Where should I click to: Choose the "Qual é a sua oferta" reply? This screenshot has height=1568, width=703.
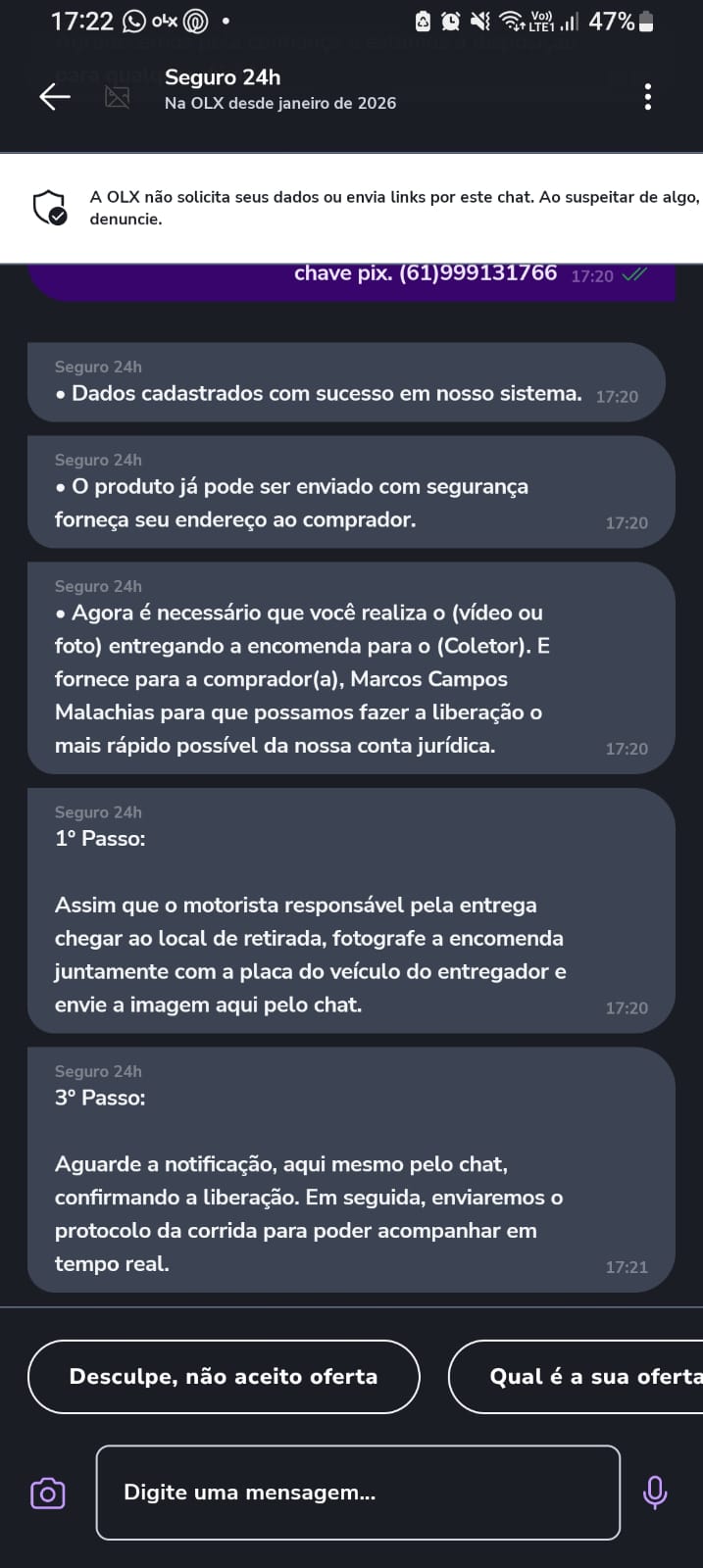[x=588, y=1377]
